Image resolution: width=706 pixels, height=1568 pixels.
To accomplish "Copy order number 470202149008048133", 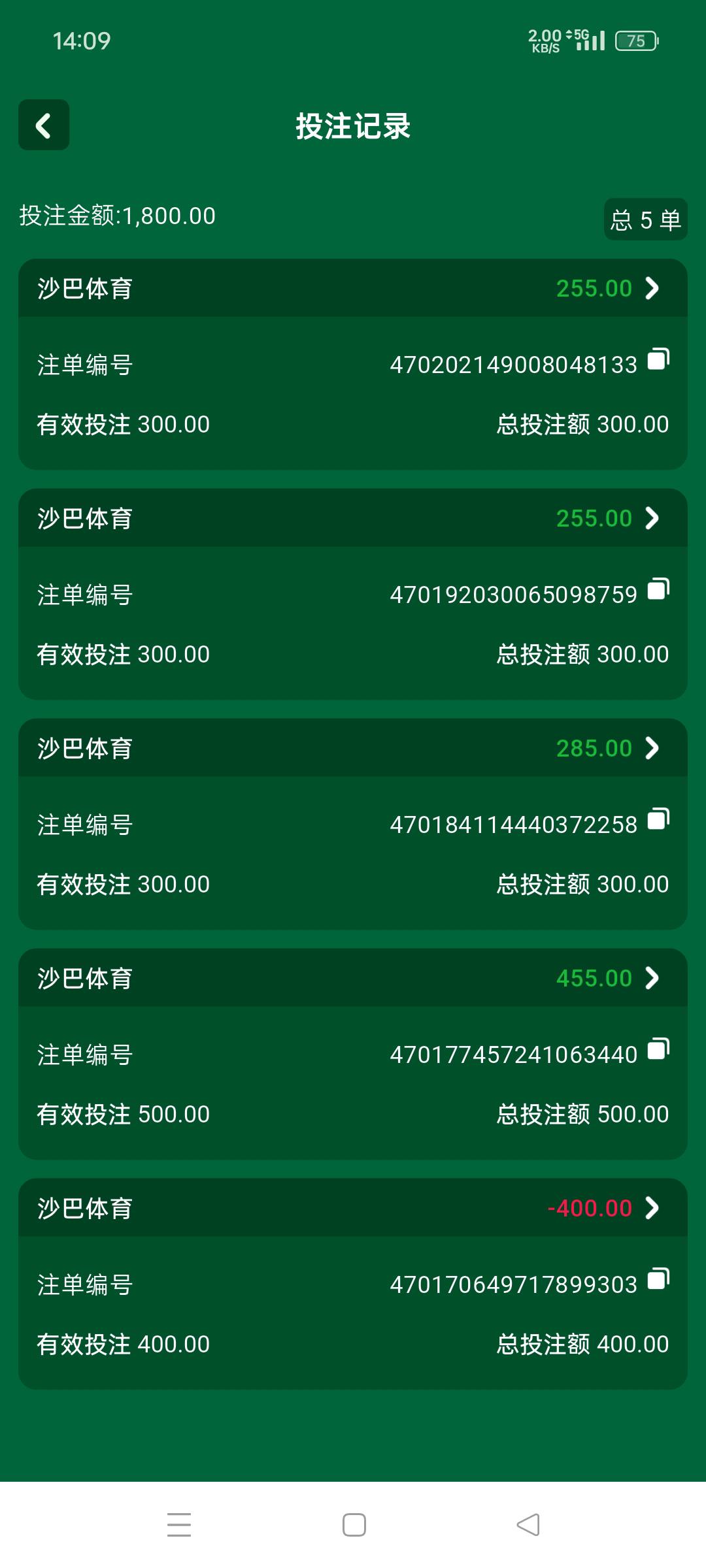I will point(659,359).
